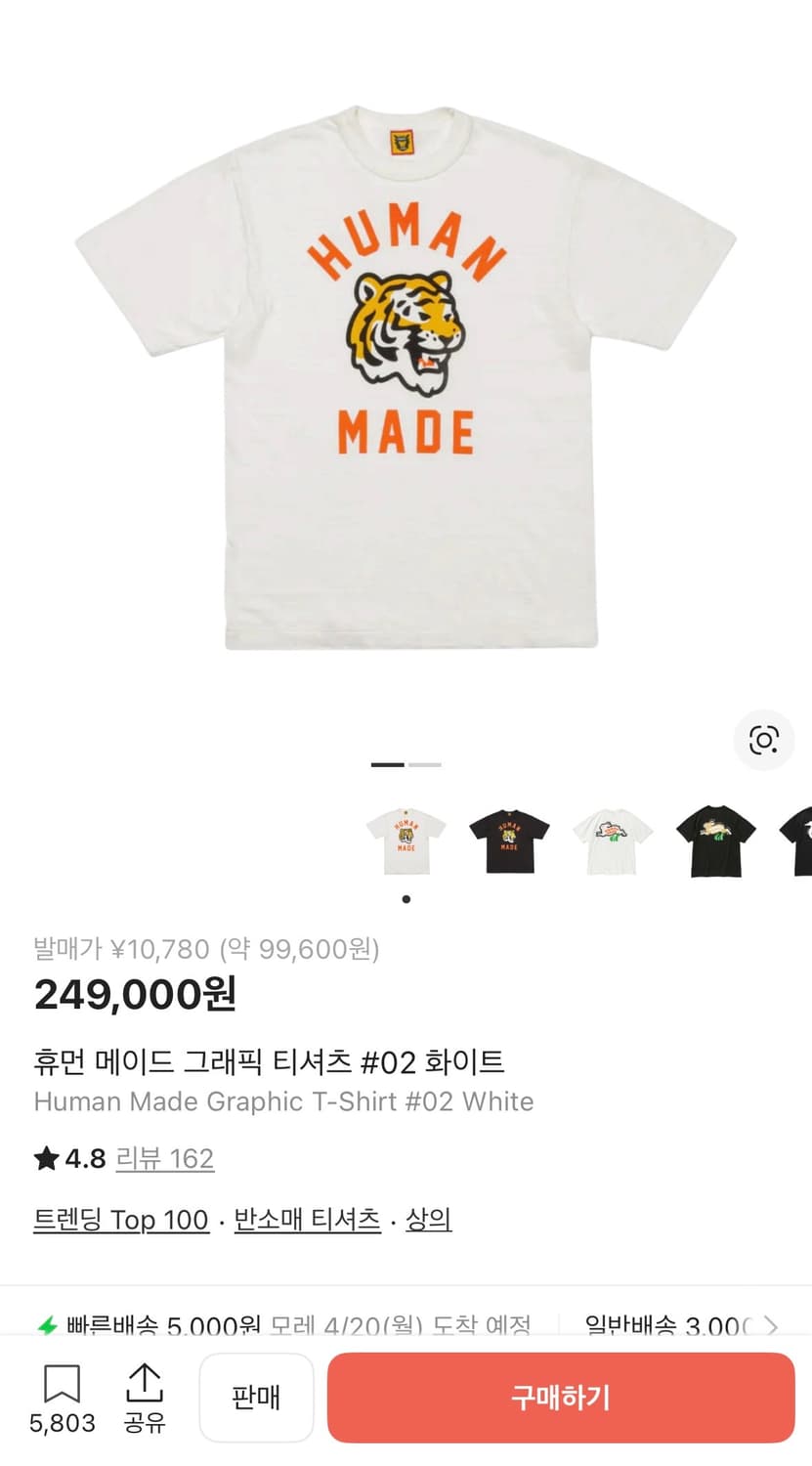Screen dimensions: 812x1466
Task: Open image search with the camera lens icon
Action: click(764, 741)
